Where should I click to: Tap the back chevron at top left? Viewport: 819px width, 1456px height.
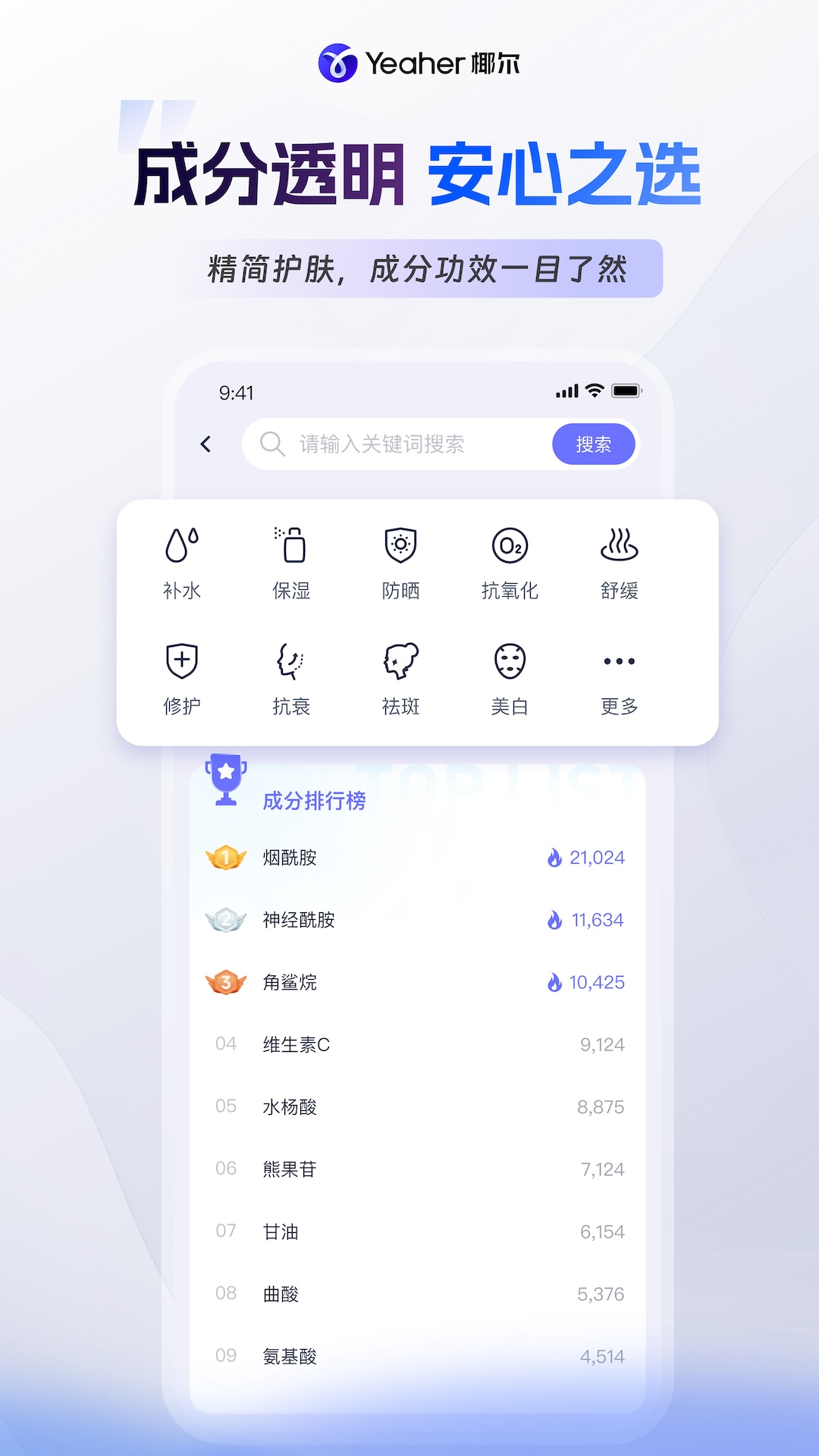click(206, 444)
